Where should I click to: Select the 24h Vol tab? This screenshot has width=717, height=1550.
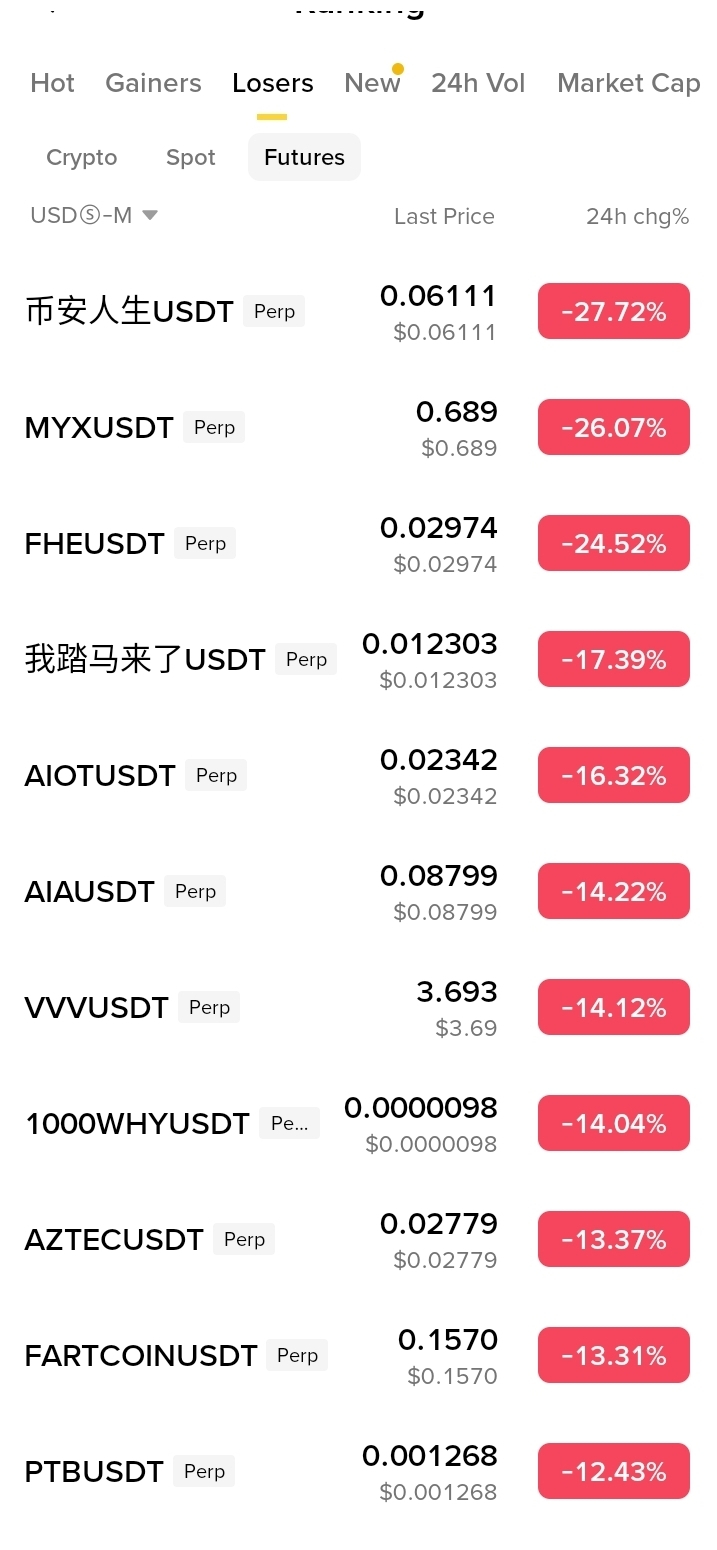[x=478, y=83]
